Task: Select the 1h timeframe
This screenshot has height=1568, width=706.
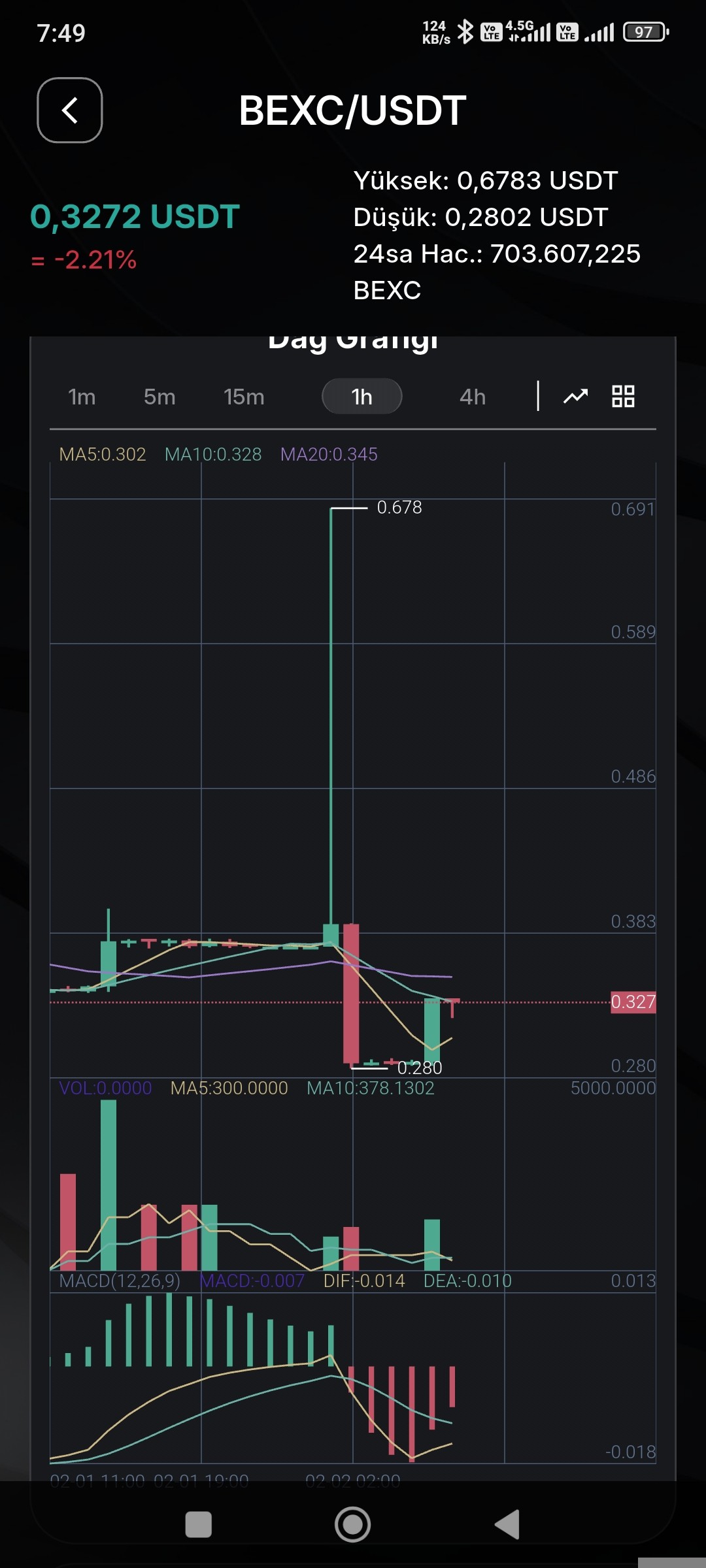Action: pos(361,397)
